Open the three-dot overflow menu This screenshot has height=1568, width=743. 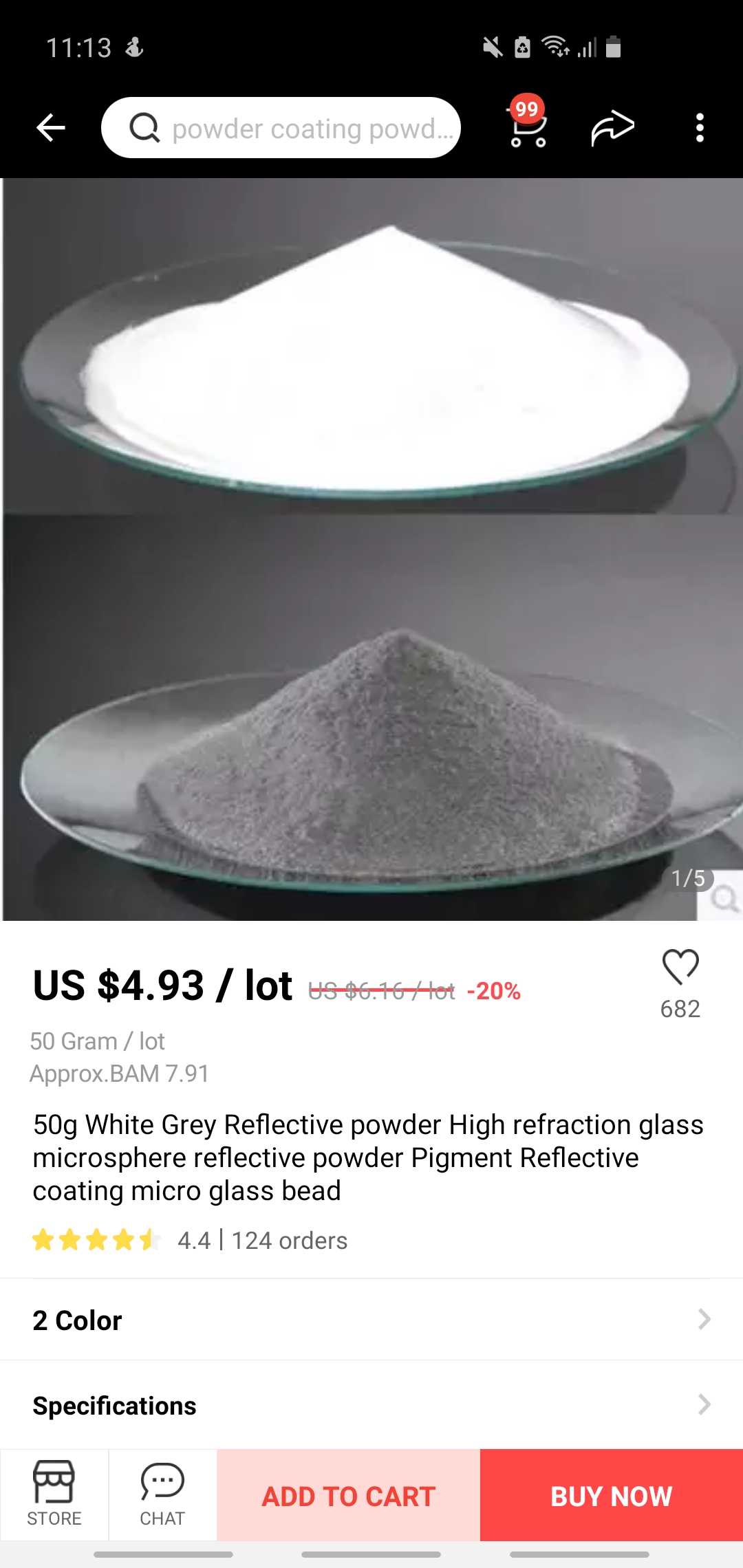700,128
